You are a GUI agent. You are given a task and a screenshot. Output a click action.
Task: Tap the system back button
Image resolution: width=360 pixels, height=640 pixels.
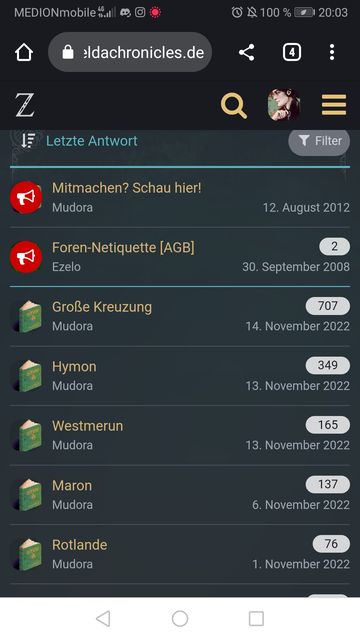[x=103, y=619]
